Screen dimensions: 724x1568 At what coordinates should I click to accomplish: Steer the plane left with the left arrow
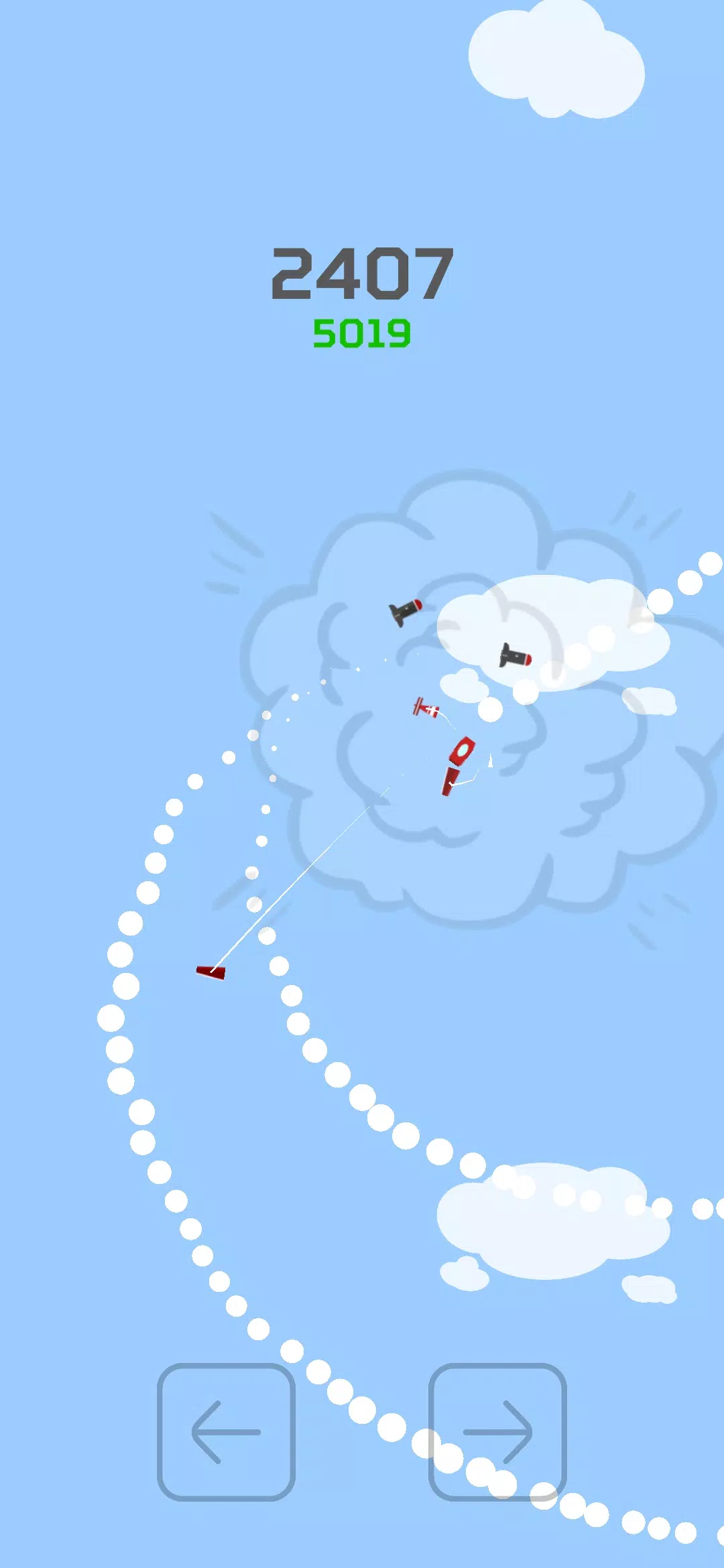(226, 1431)
